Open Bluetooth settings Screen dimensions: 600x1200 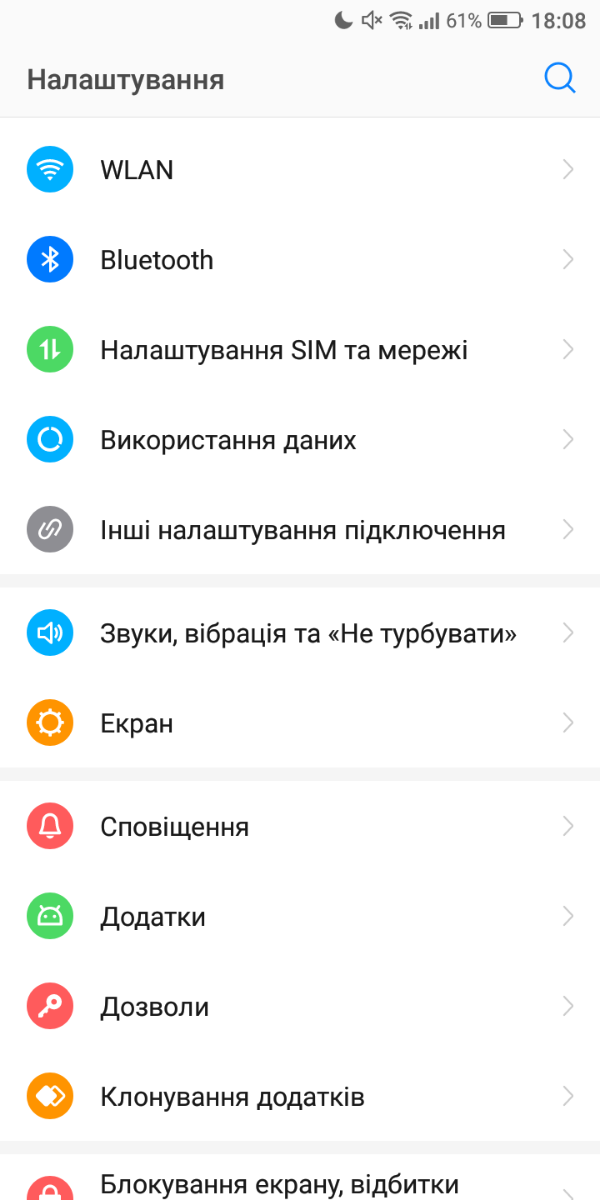click(x=300, y=260)
